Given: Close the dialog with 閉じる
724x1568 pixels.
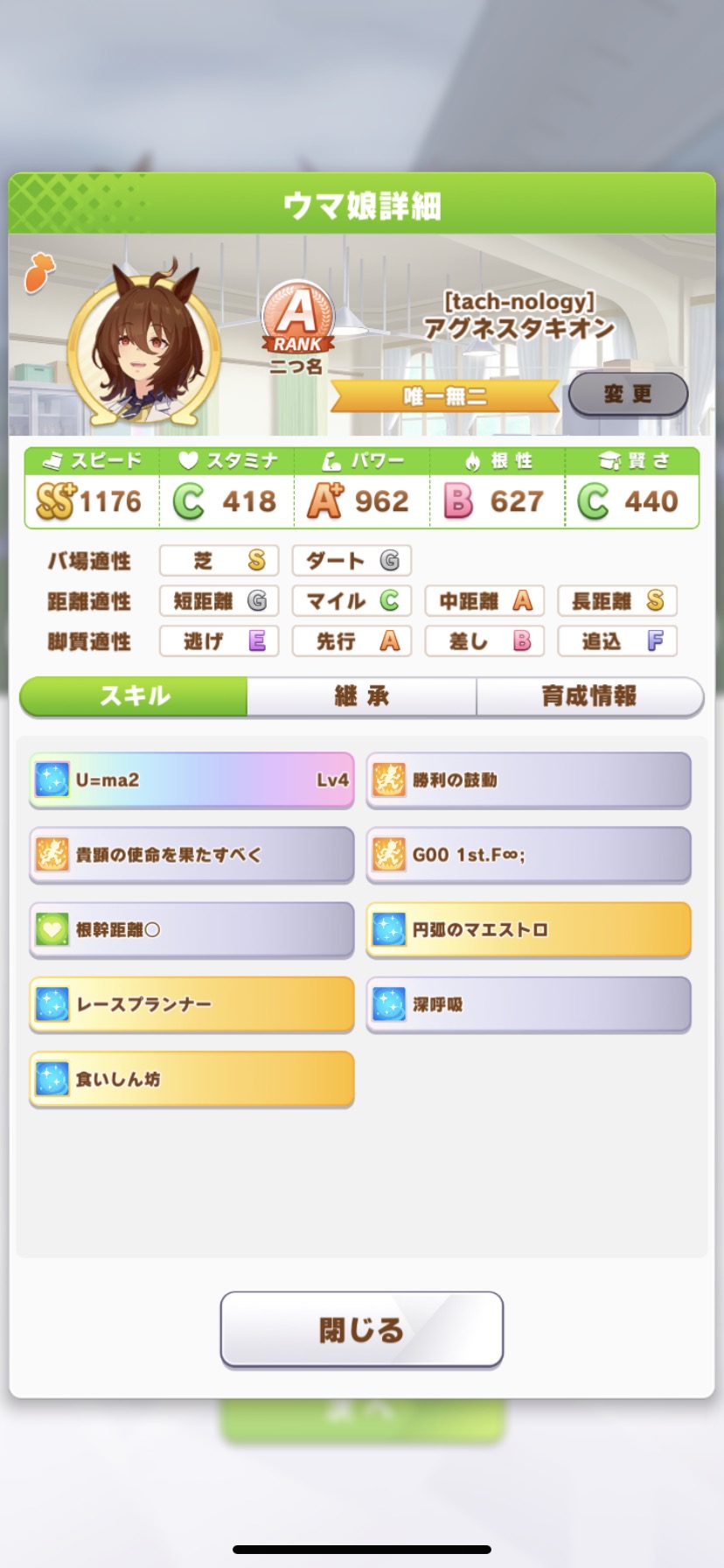Looking at the screenshot, I should [x=361, y=1329].
